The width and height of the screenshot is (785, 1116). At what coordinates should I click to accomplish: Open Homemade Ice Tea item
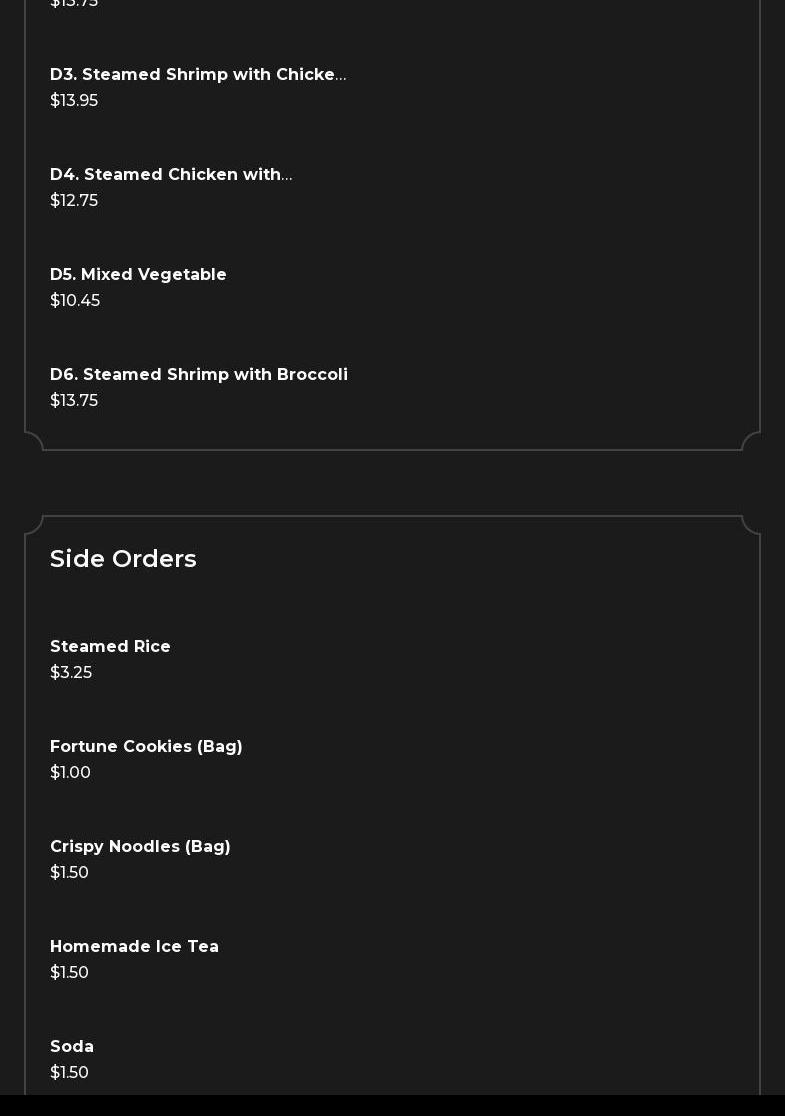134,947
